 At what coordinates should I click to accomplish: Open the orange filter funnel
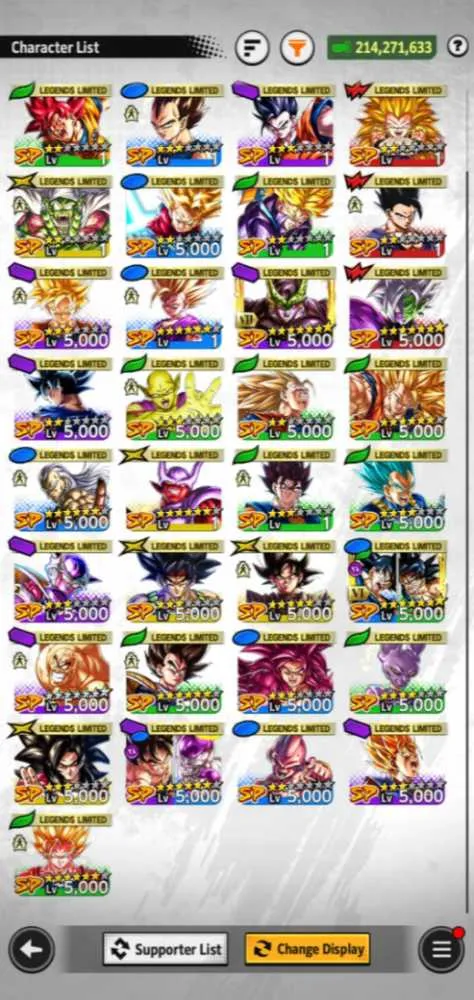297,47
